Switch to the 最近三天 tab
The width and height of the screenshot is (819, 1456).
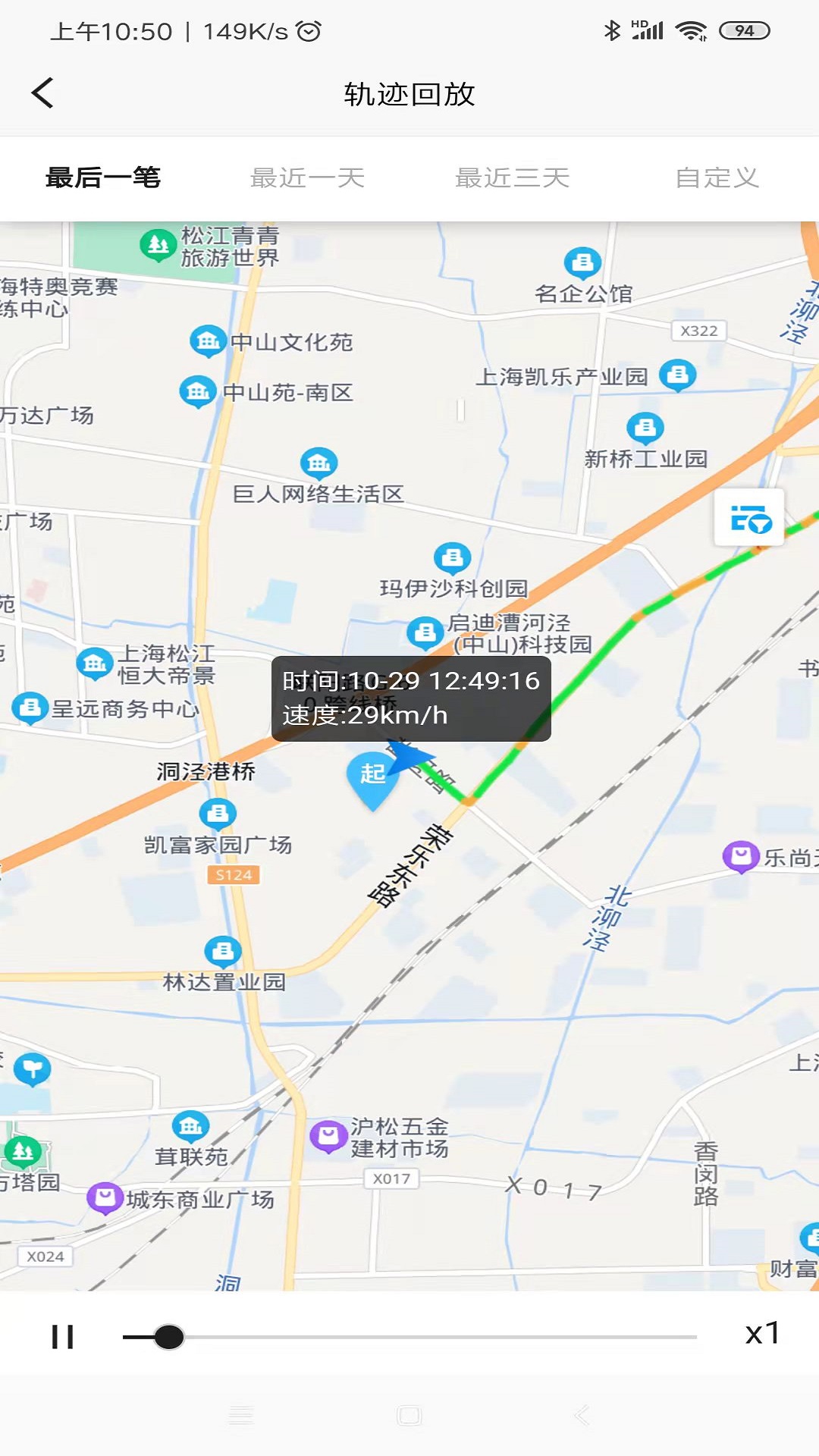[512, 177]
